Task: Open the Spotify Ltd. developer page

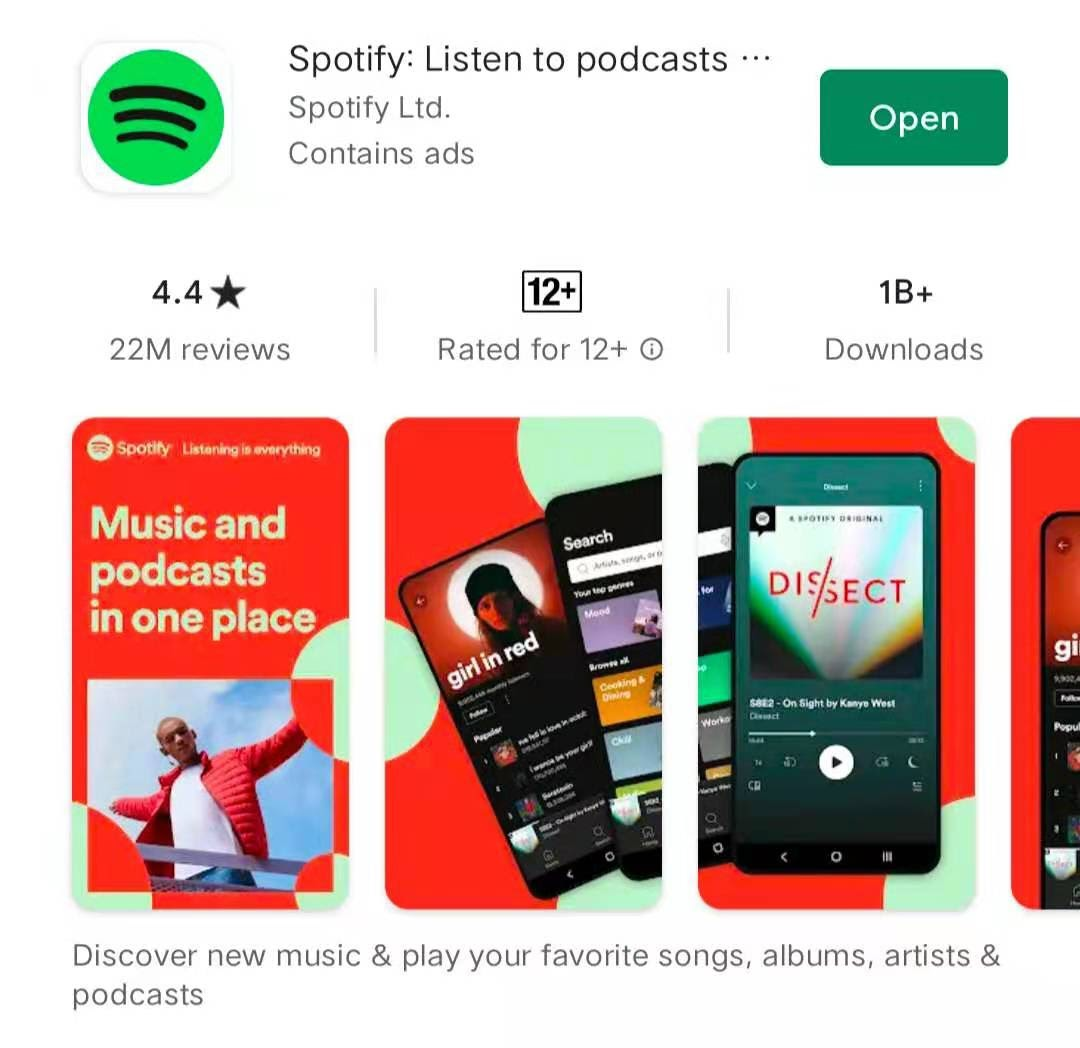Action: (369, 107)
